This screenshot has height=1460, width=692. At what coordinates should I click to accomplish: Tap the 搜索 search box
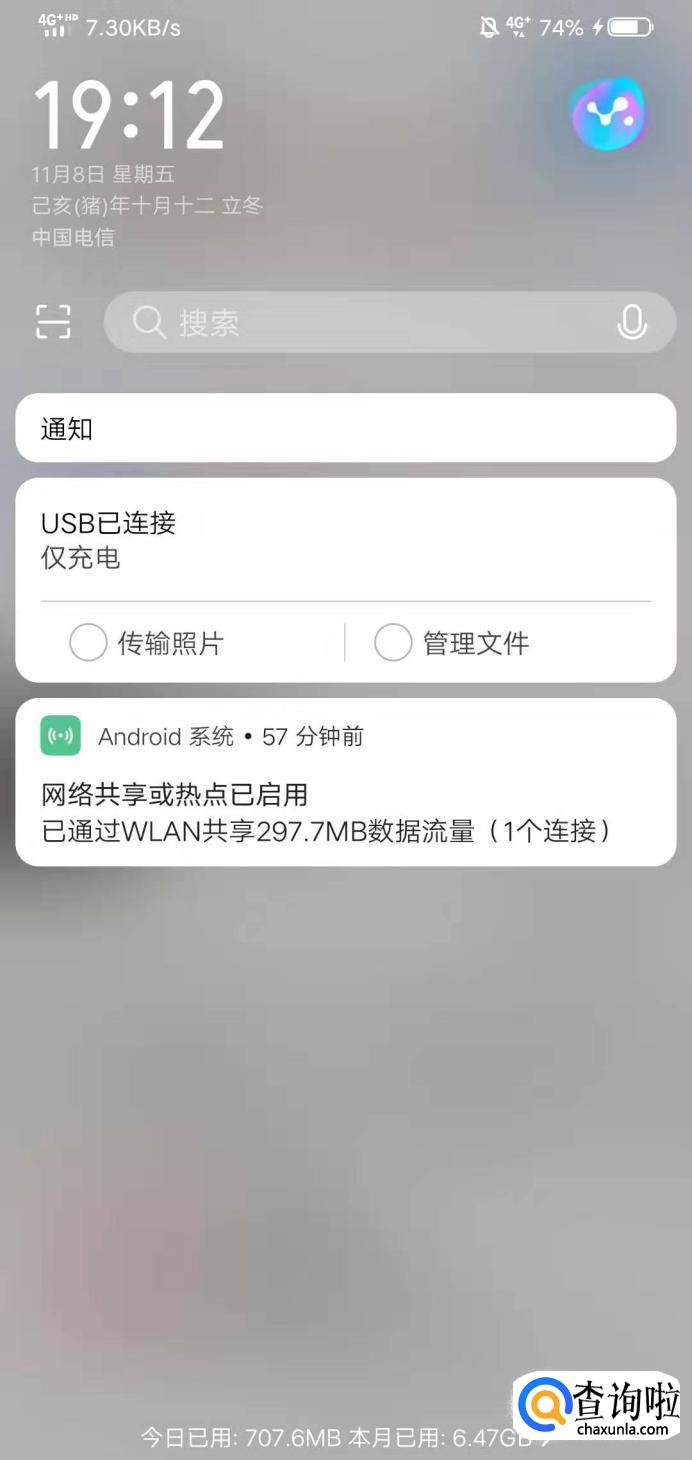(x=370, y=322)
